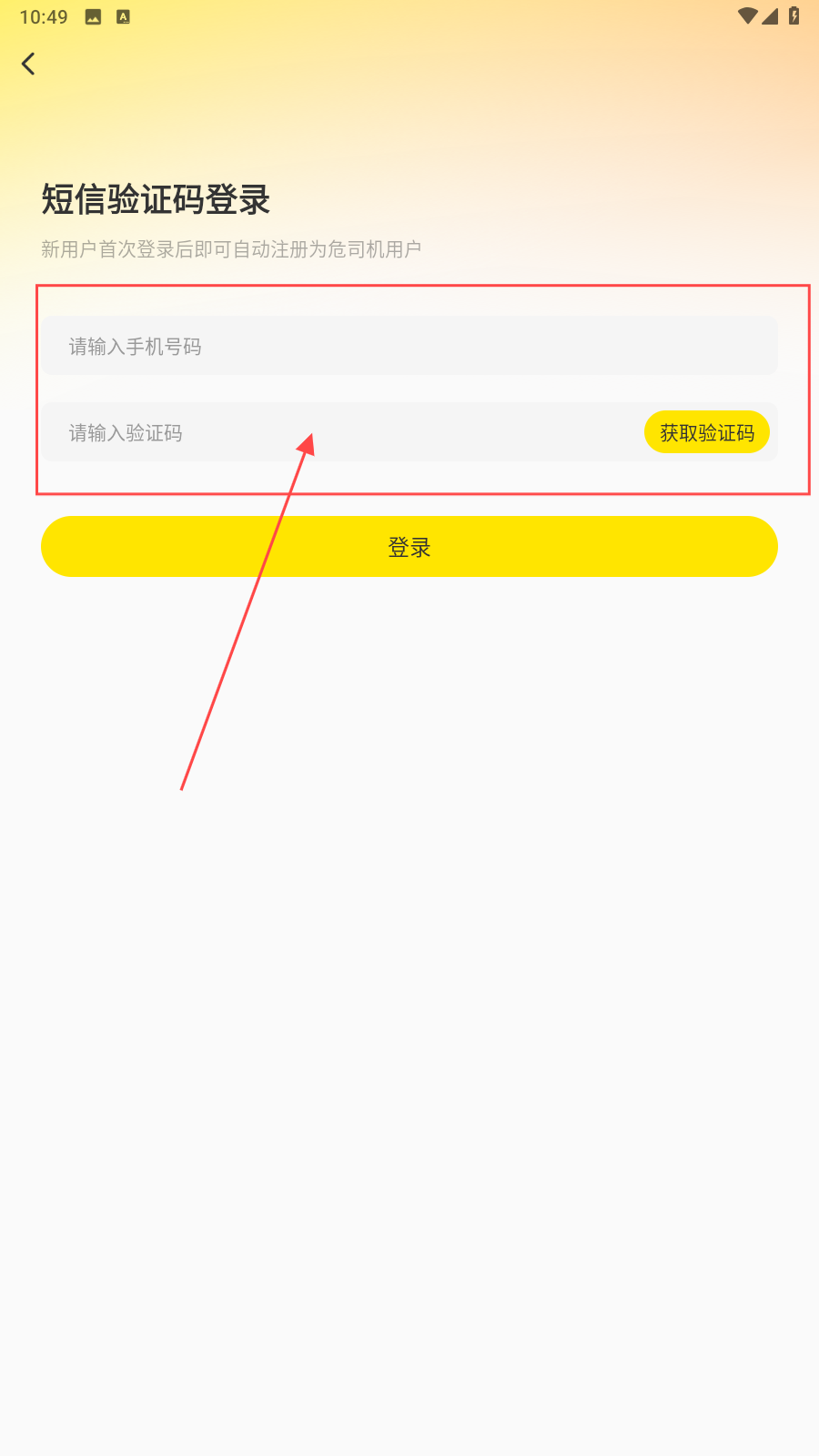Screen dimensions: 819x1456
Task: Focus the verification code input field
Action: [346, 432]
